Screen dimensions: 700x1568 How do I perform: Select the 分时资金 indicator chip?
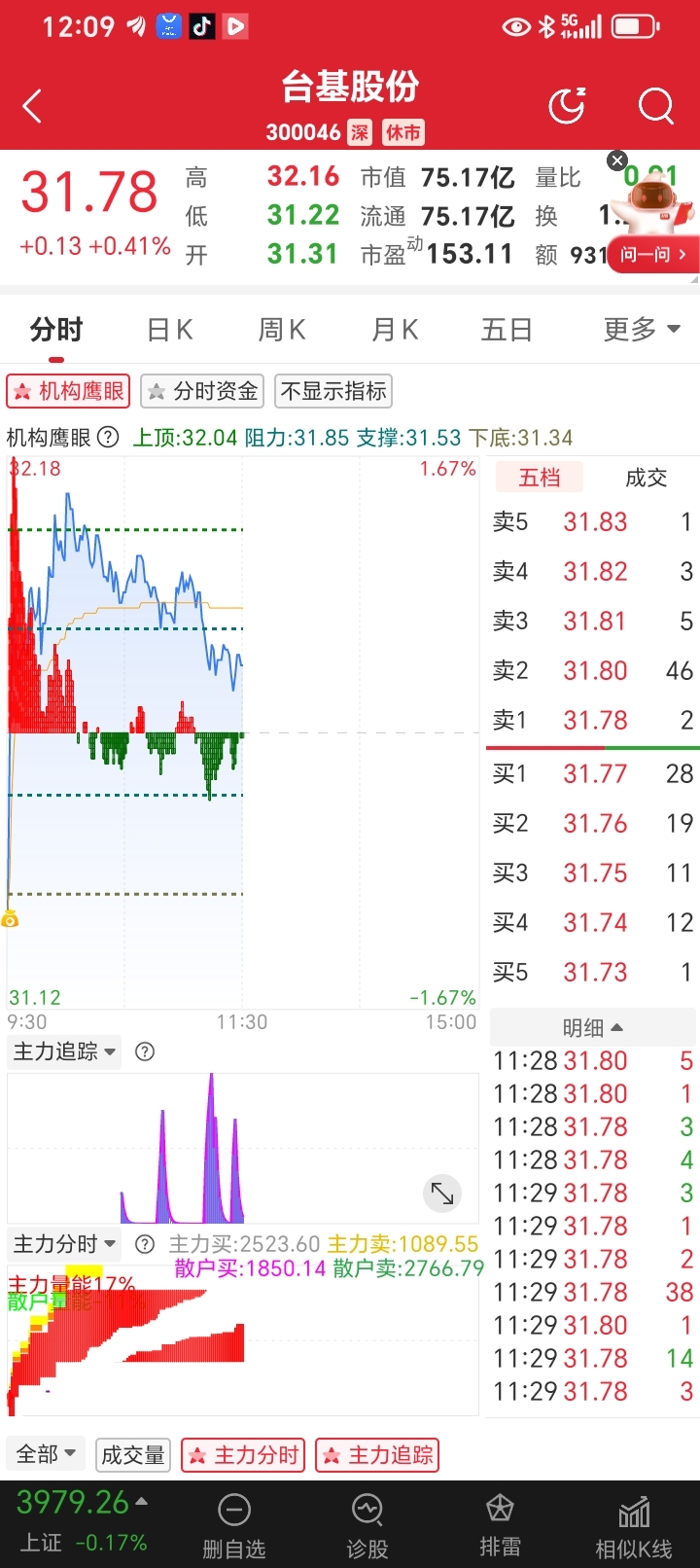[x=202, y=391]
